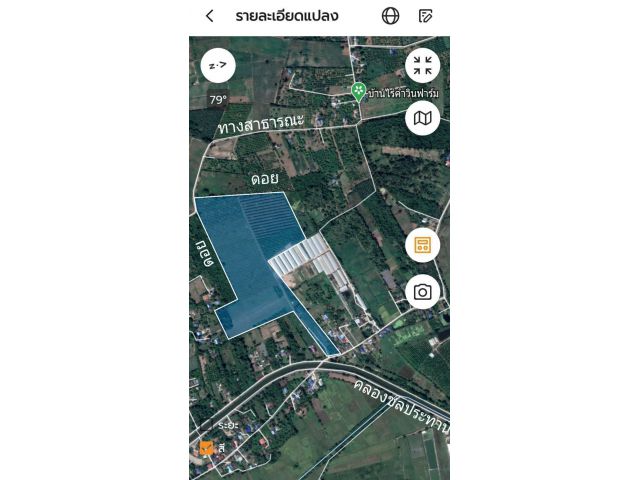Reset map orientation with the compass

tap(218, 65)
